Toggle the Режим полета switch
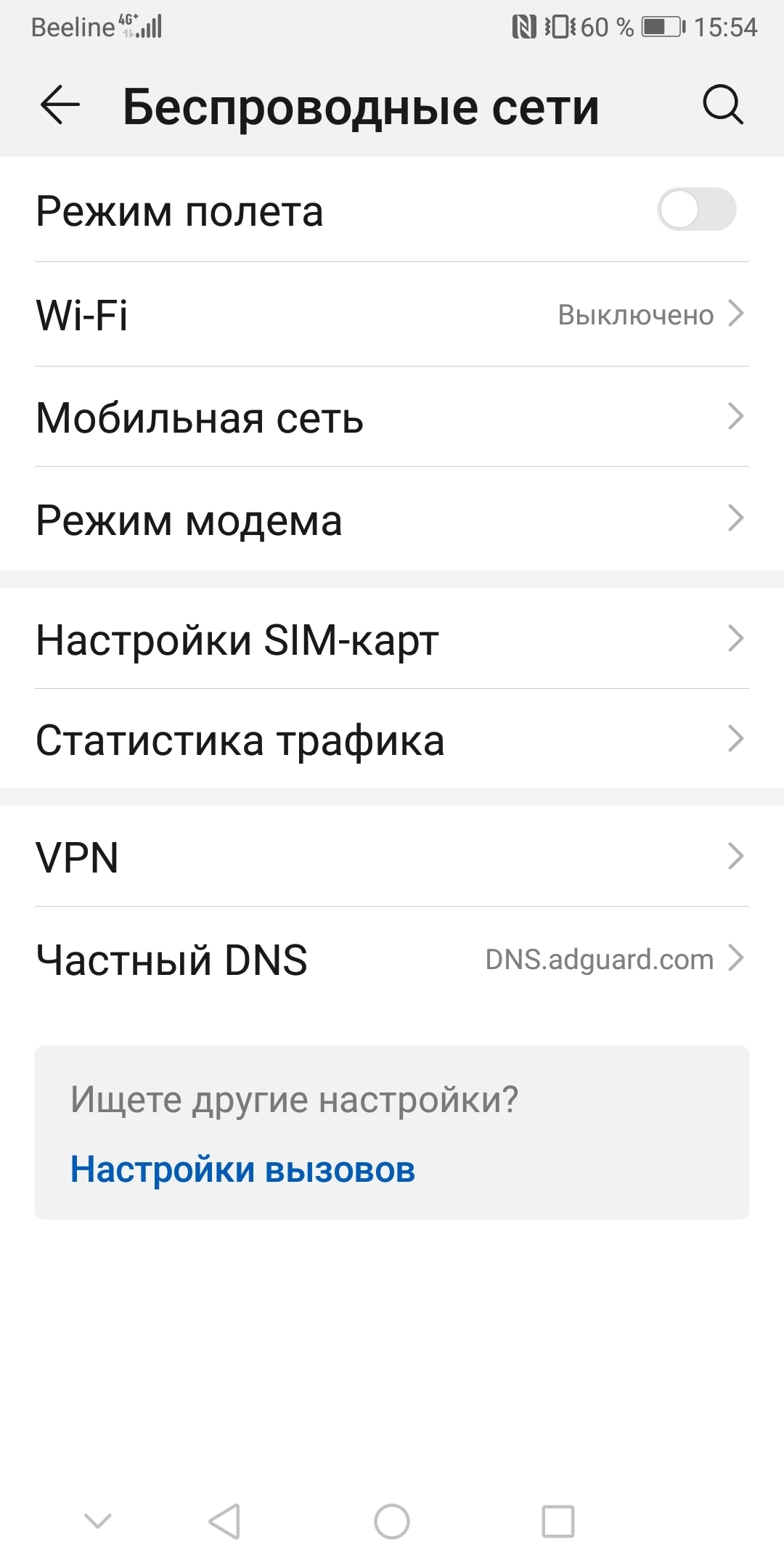 coord(696,210)
